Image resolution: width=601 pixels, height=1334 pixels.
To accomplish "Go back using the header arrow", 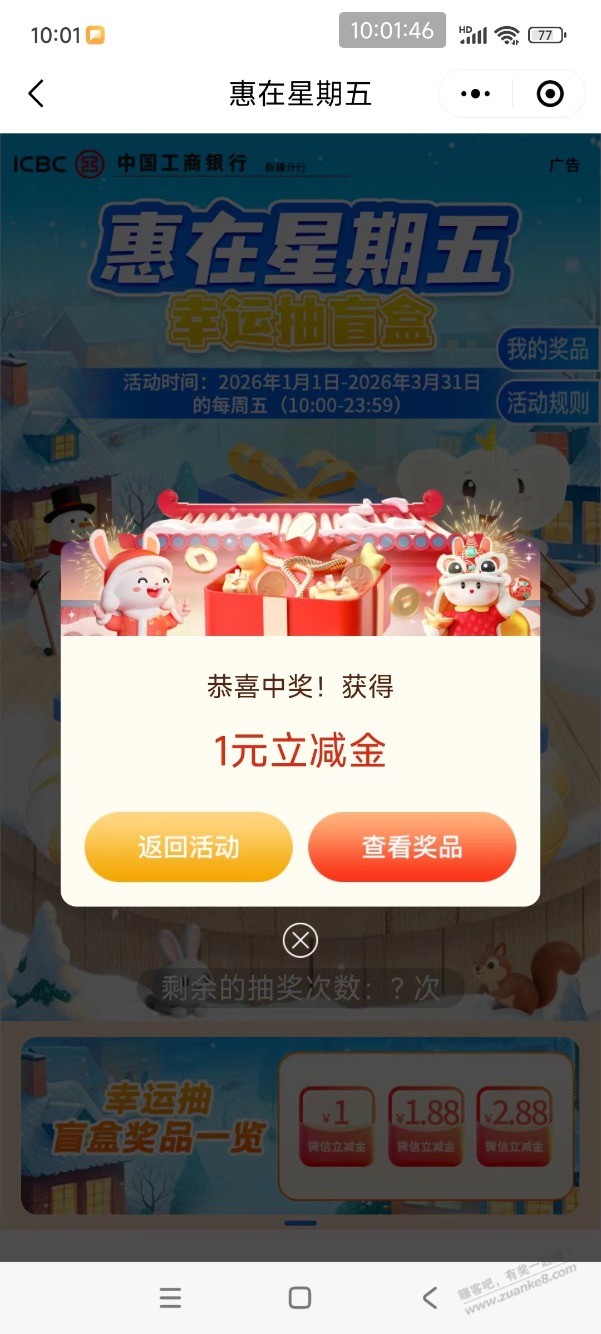I will point(36,94).
